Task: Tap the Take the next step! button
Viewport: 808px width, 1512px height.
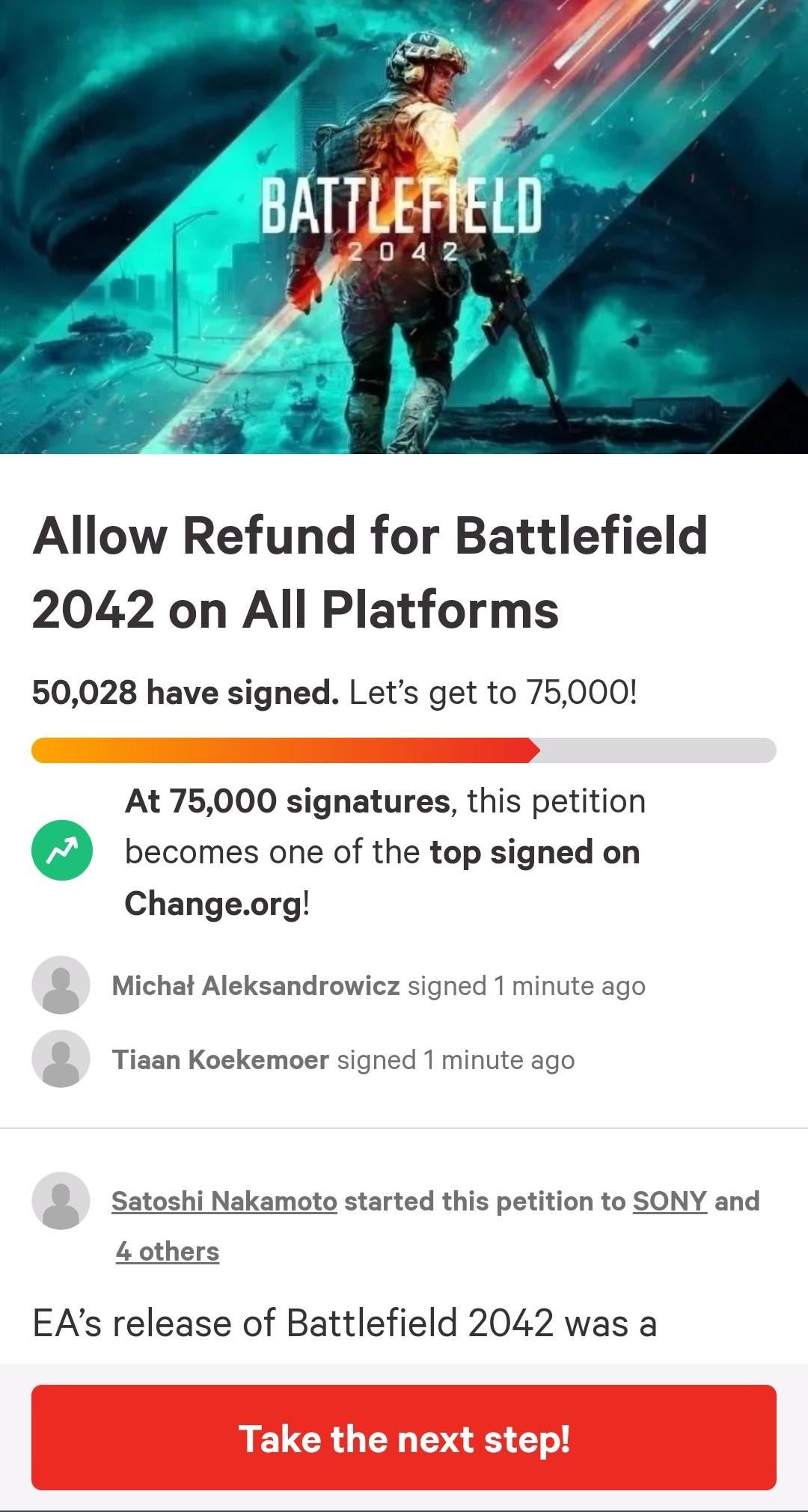Action: click(404, 1438)
